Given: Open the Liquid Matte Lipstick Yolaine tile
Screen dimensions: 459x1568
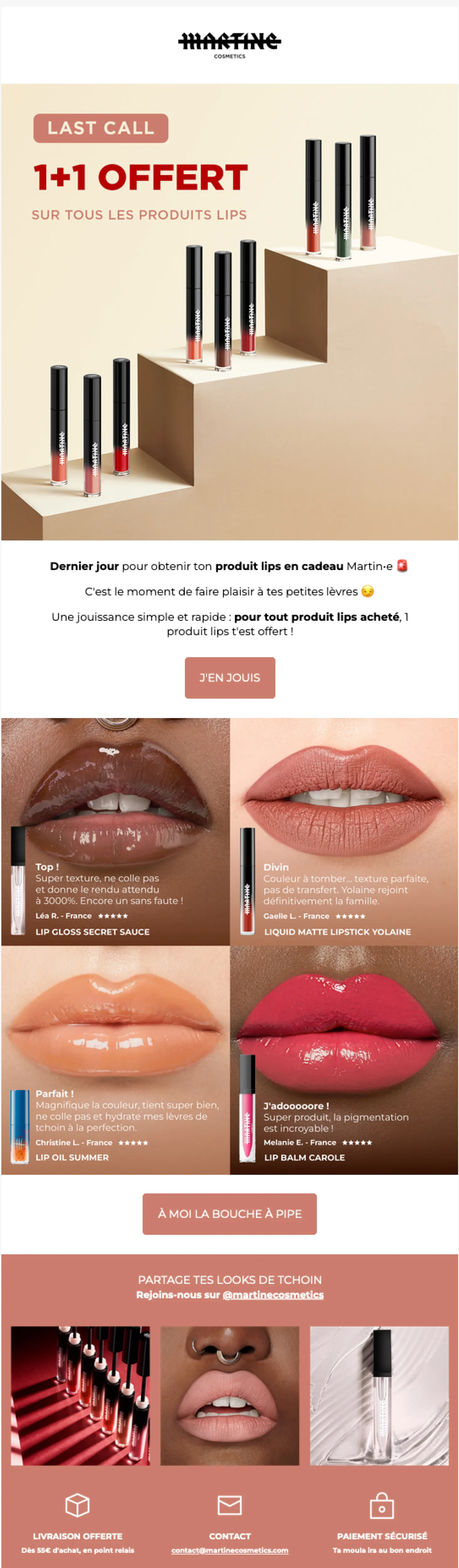Looking at the screenshot, I should pyautogui.click(x=344, y=831).
